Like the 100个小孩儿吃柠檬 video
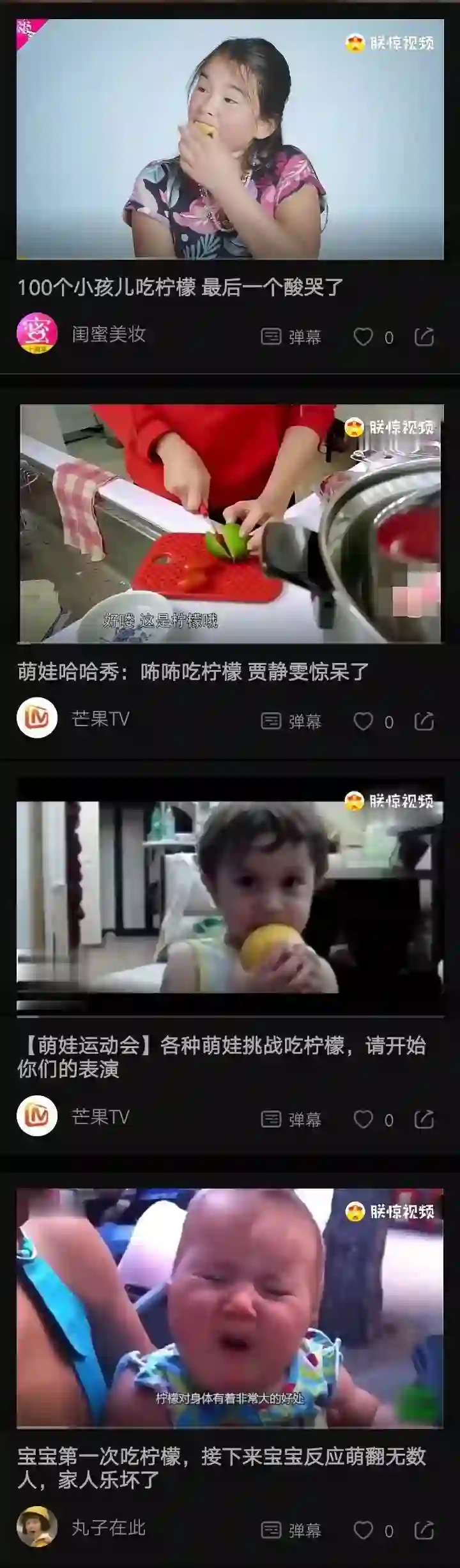Viewport: 460px width, 1568px height. pos(364,337)
